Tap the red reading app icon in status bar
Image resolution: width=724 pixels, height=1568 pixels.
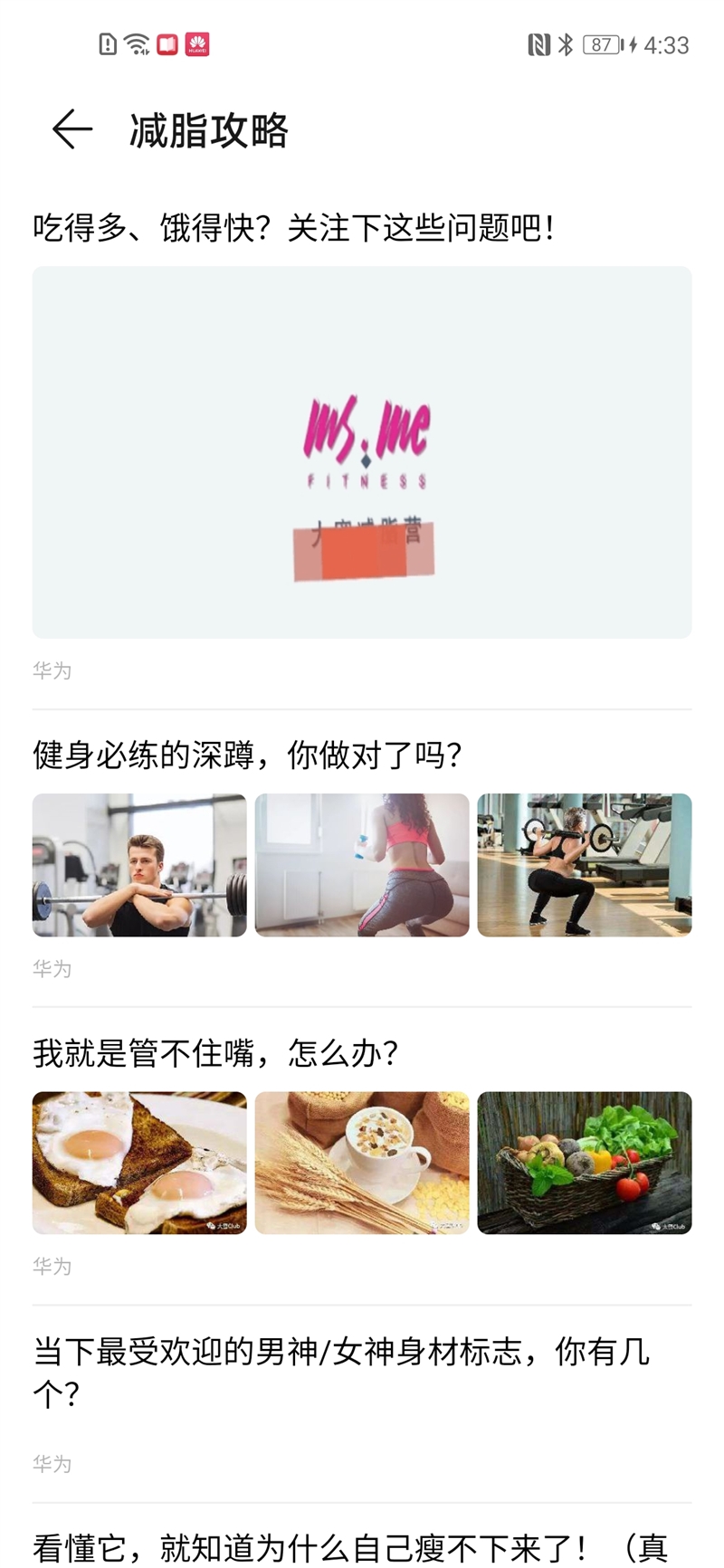click(166, 43)
